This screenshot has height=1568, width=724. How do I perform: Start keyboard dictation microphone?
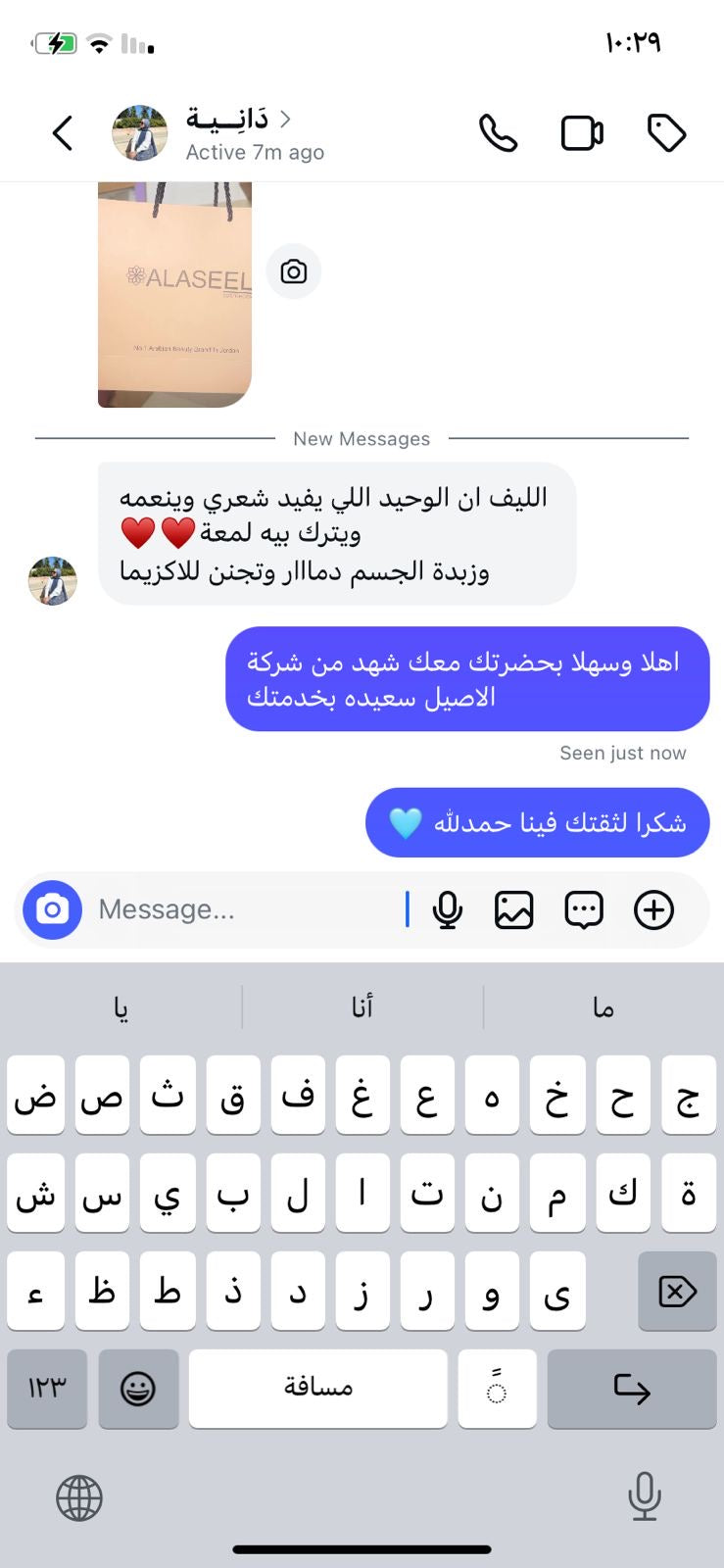click(644, 1497)
